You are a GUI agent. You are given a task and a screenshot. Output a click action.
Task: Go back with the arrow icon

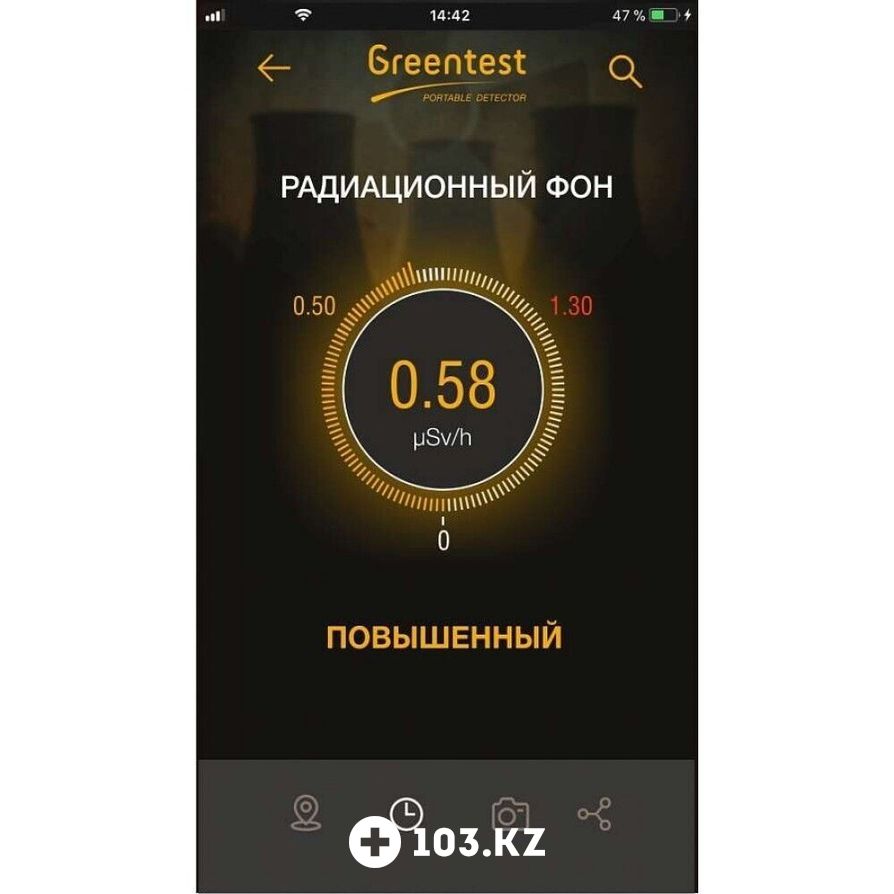(273, 68)
